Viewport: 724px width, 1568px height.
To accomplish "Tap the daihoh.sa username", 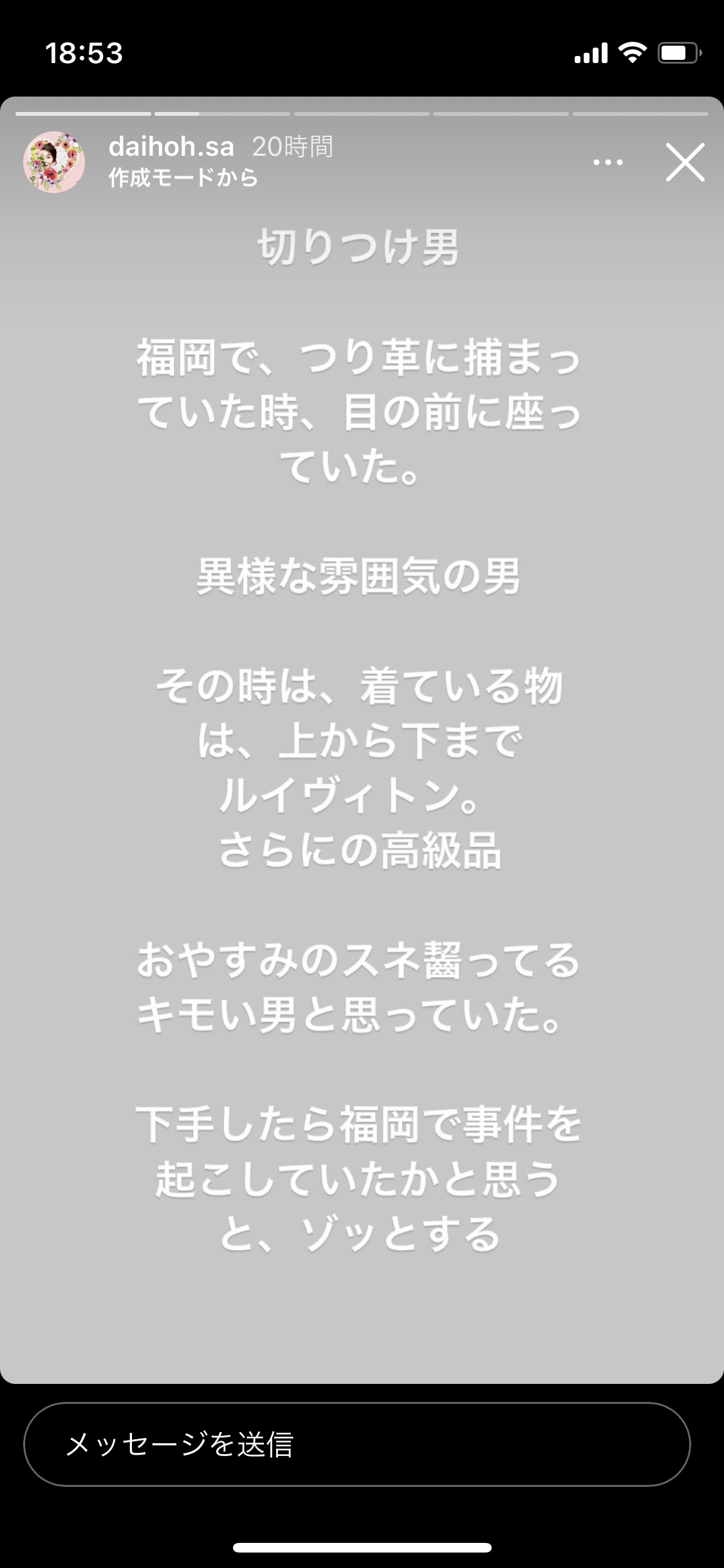I will click(171, 147).
